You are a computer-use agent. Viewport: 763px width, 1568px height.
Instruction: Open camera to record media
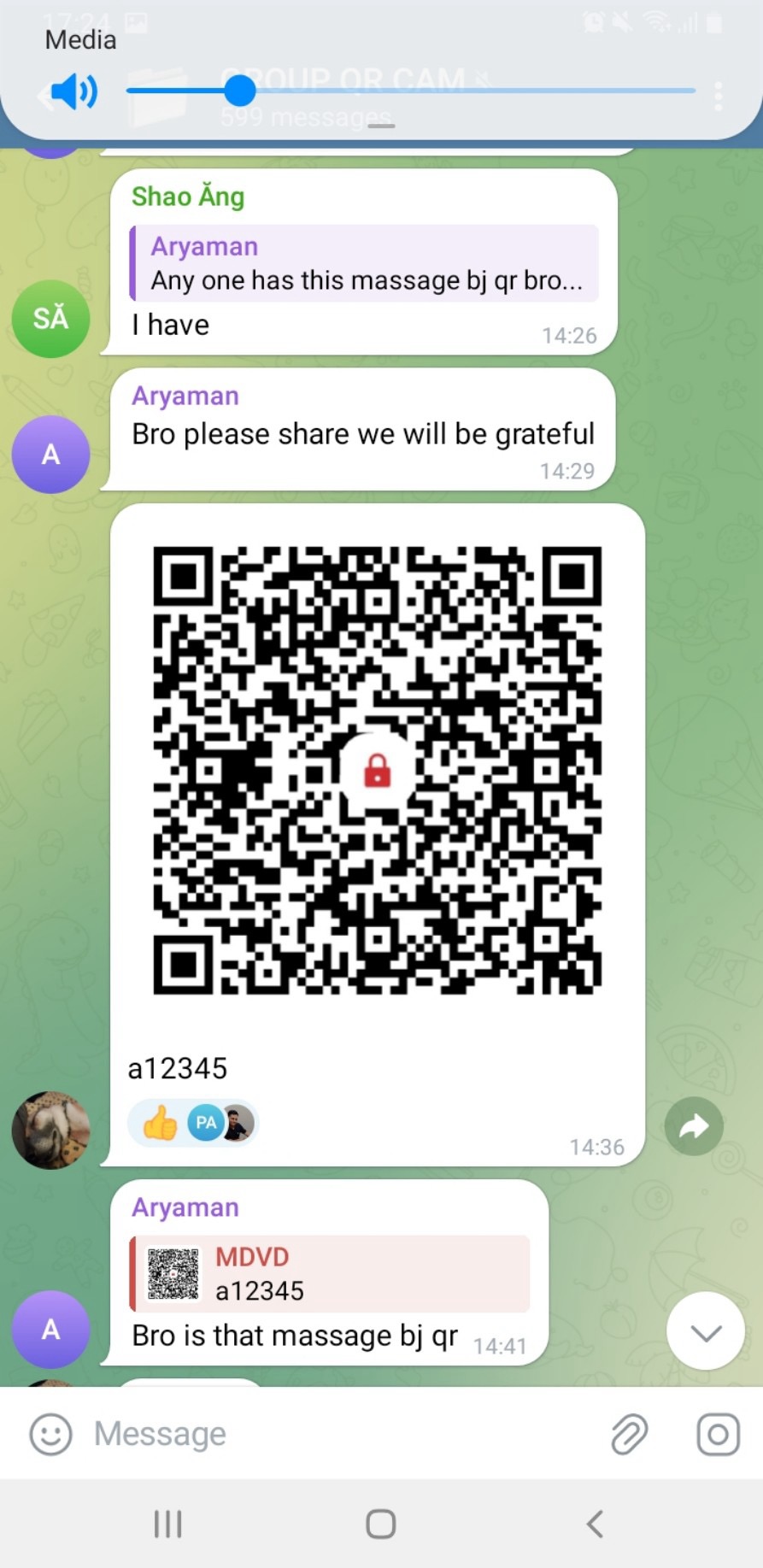tap(718, 1434)
